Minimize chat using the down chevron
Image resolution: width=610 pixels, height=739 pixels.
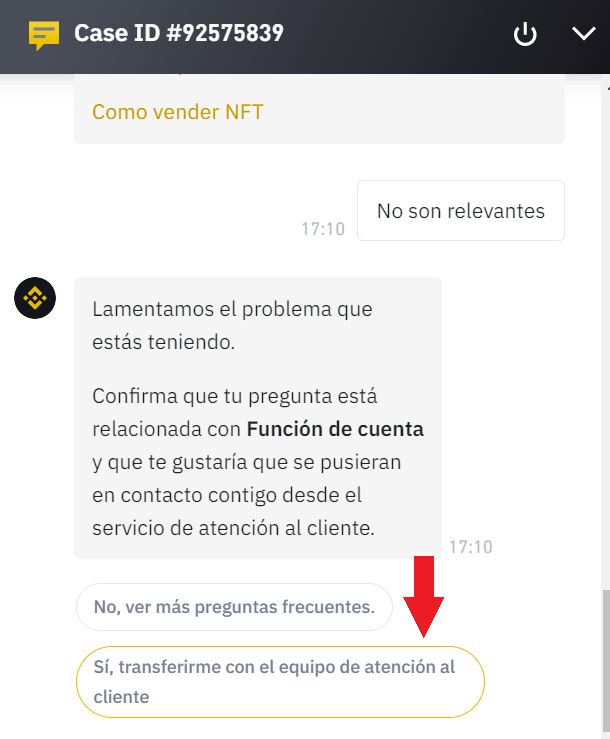point(583,34)
